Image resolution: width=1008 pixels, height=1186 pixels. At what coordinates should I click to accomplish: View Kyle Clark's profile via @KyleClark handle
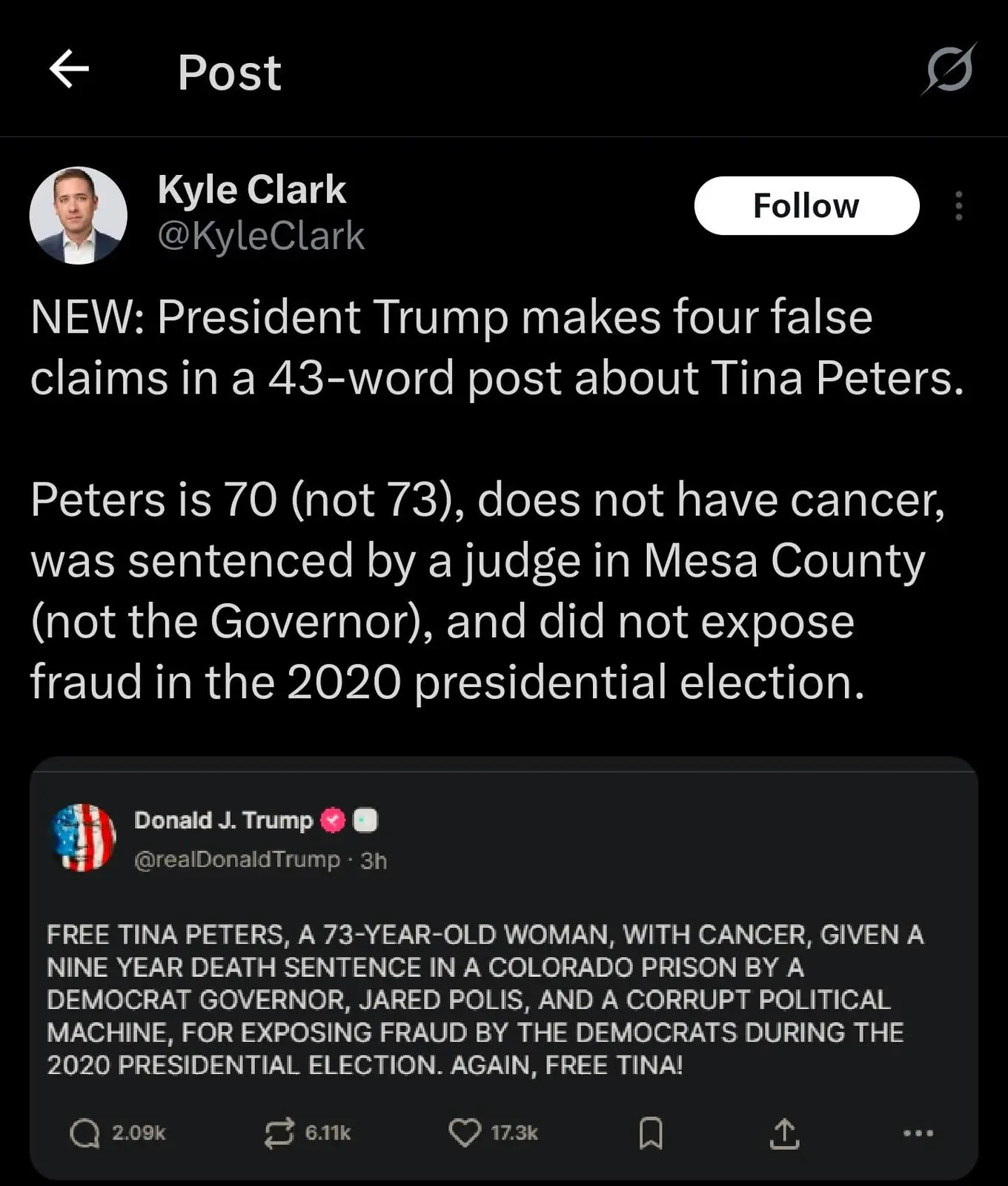(261, 236)
